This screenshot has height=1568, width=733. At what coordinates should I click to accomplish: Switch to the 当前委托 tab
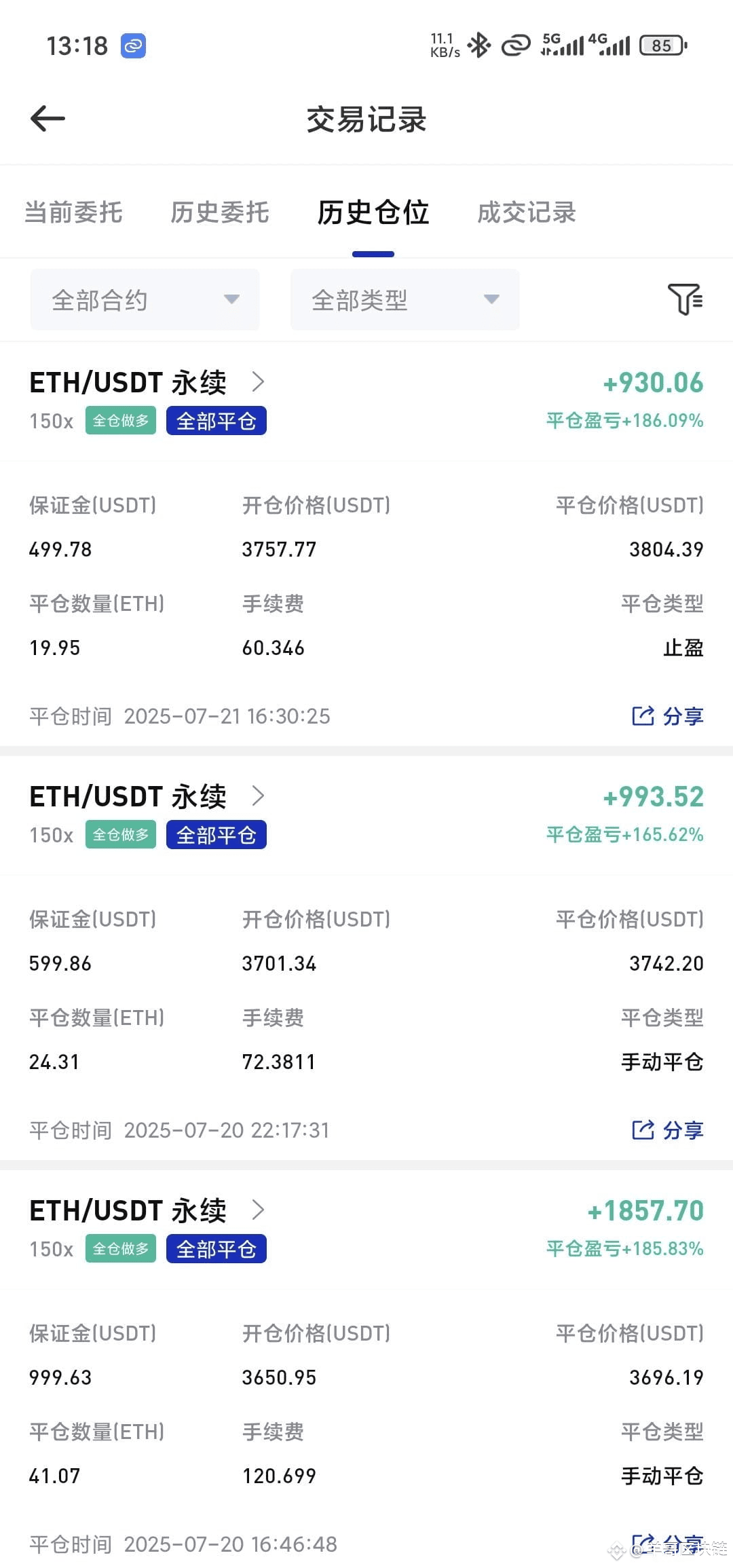73,212
